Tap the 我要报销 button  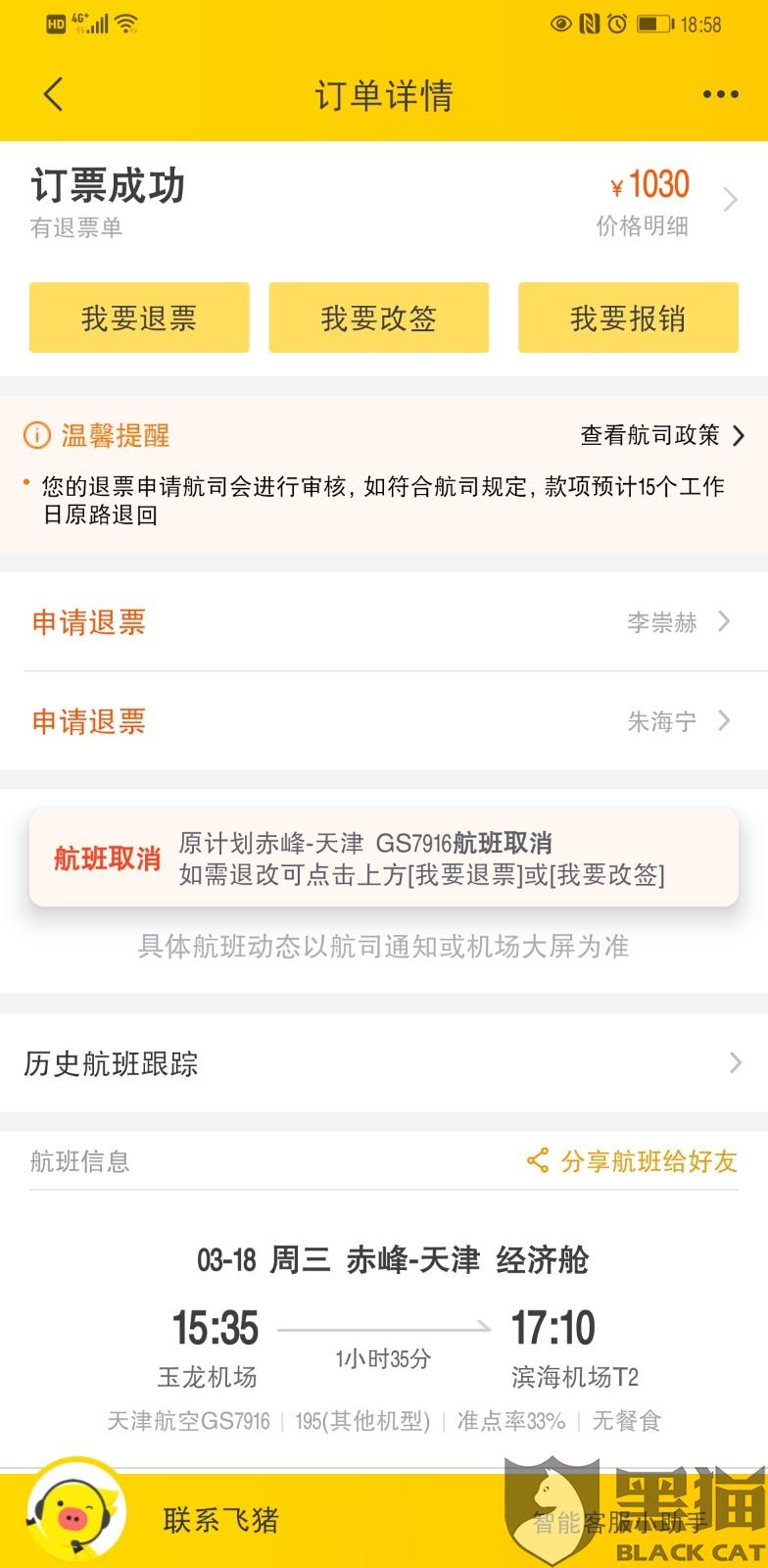click(628, 318)
